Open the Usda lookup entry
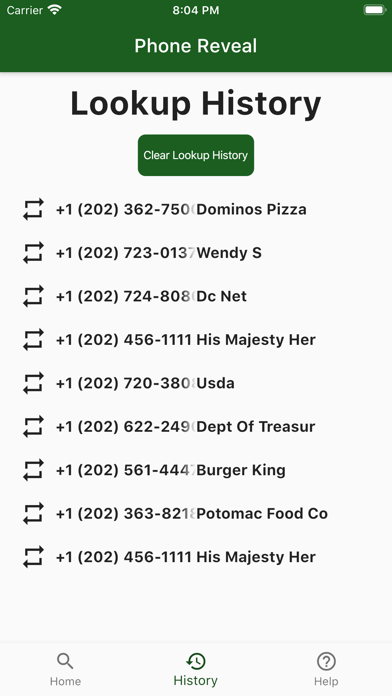 (196, 383)
